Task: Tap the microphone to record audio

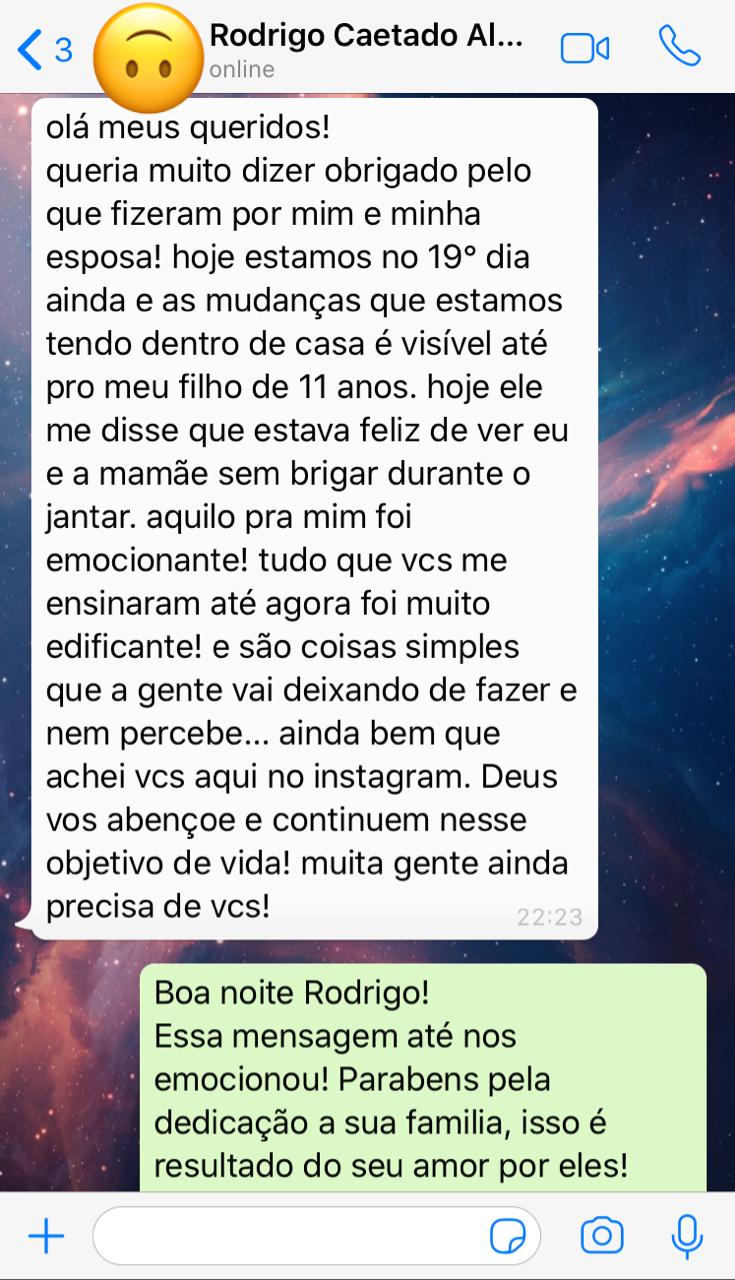Action: 686,1238
